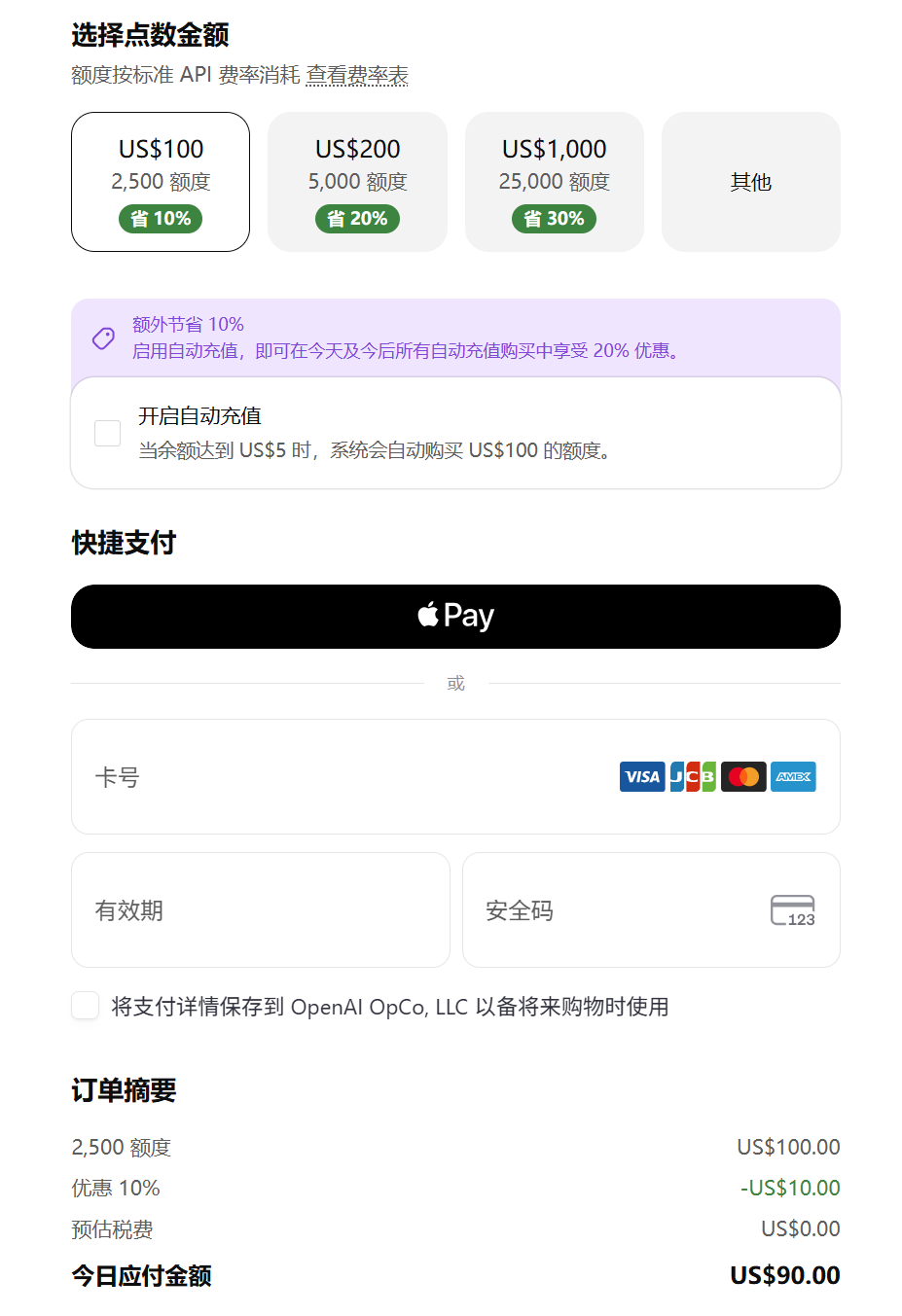
Task: Select 其他 custom amount option
Action: click(751, 182)
